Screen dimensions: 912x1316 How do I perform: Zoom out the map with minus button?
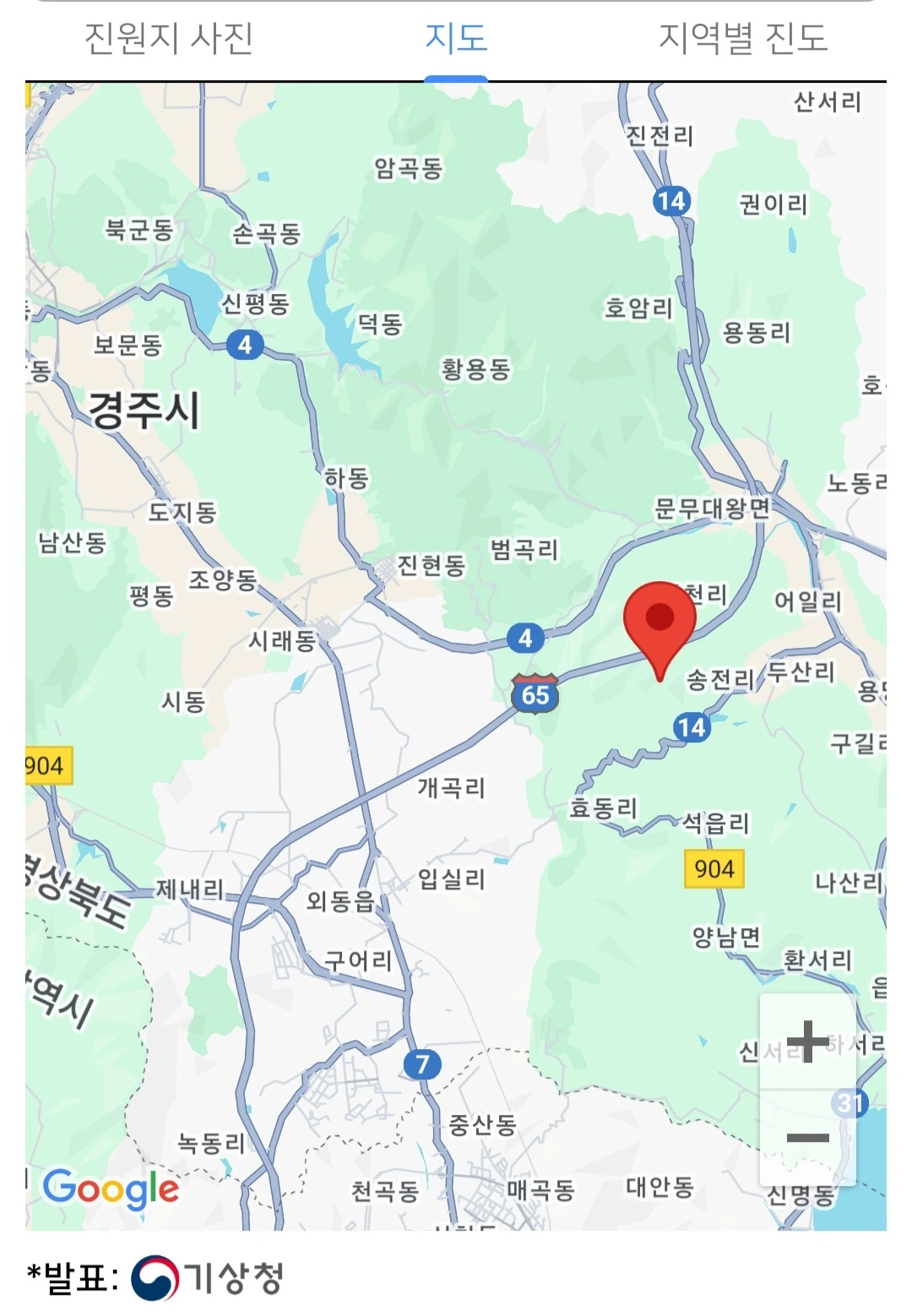click(808, 1138)
